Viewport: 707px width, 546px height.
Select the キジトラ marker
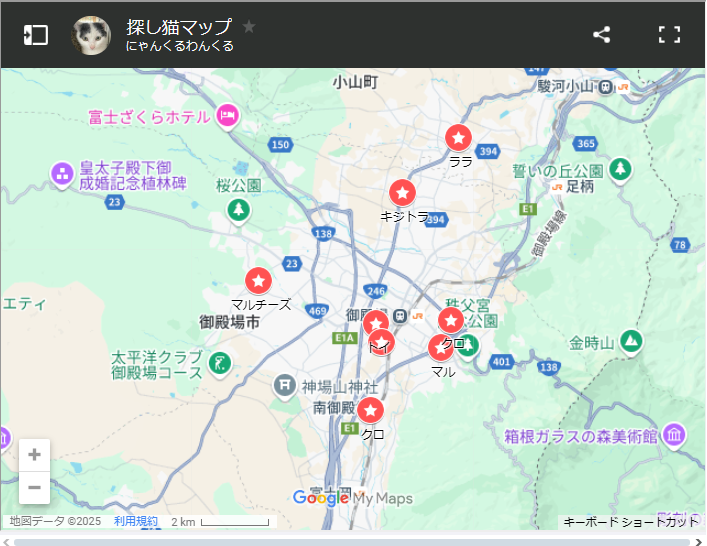point(402,192)
